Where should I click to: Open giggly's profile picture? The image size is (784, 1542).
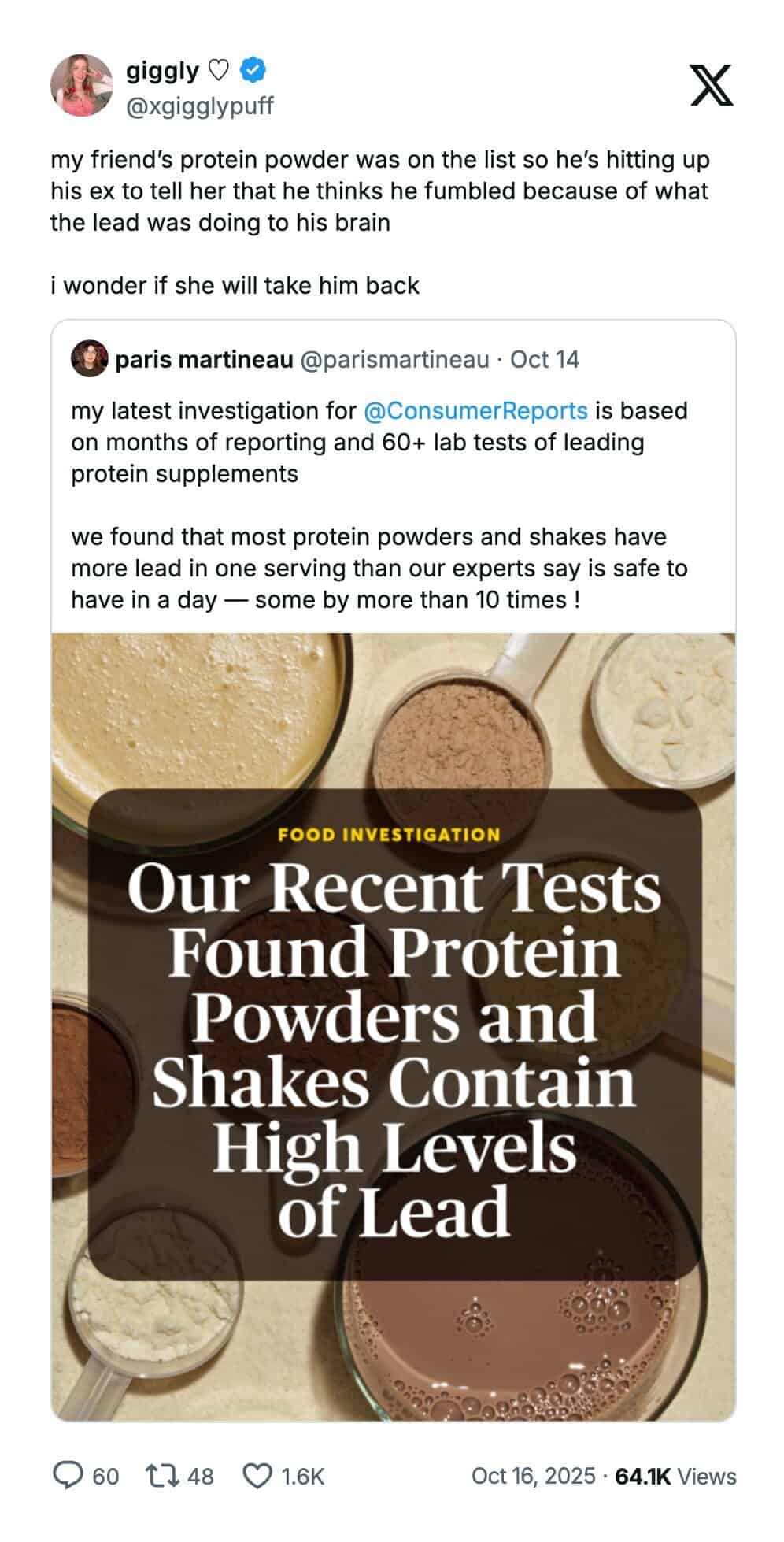click(82, 85)
